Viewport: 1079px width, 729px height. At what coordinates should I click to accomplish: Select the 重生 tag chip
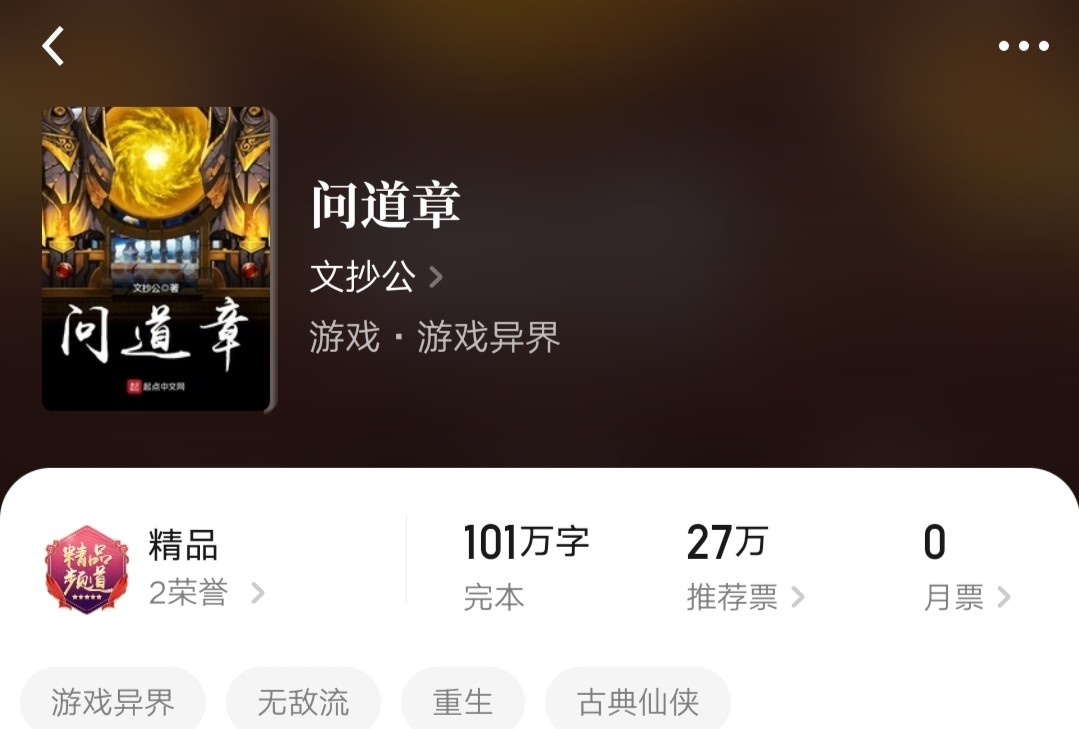click(x=463, y=702)
